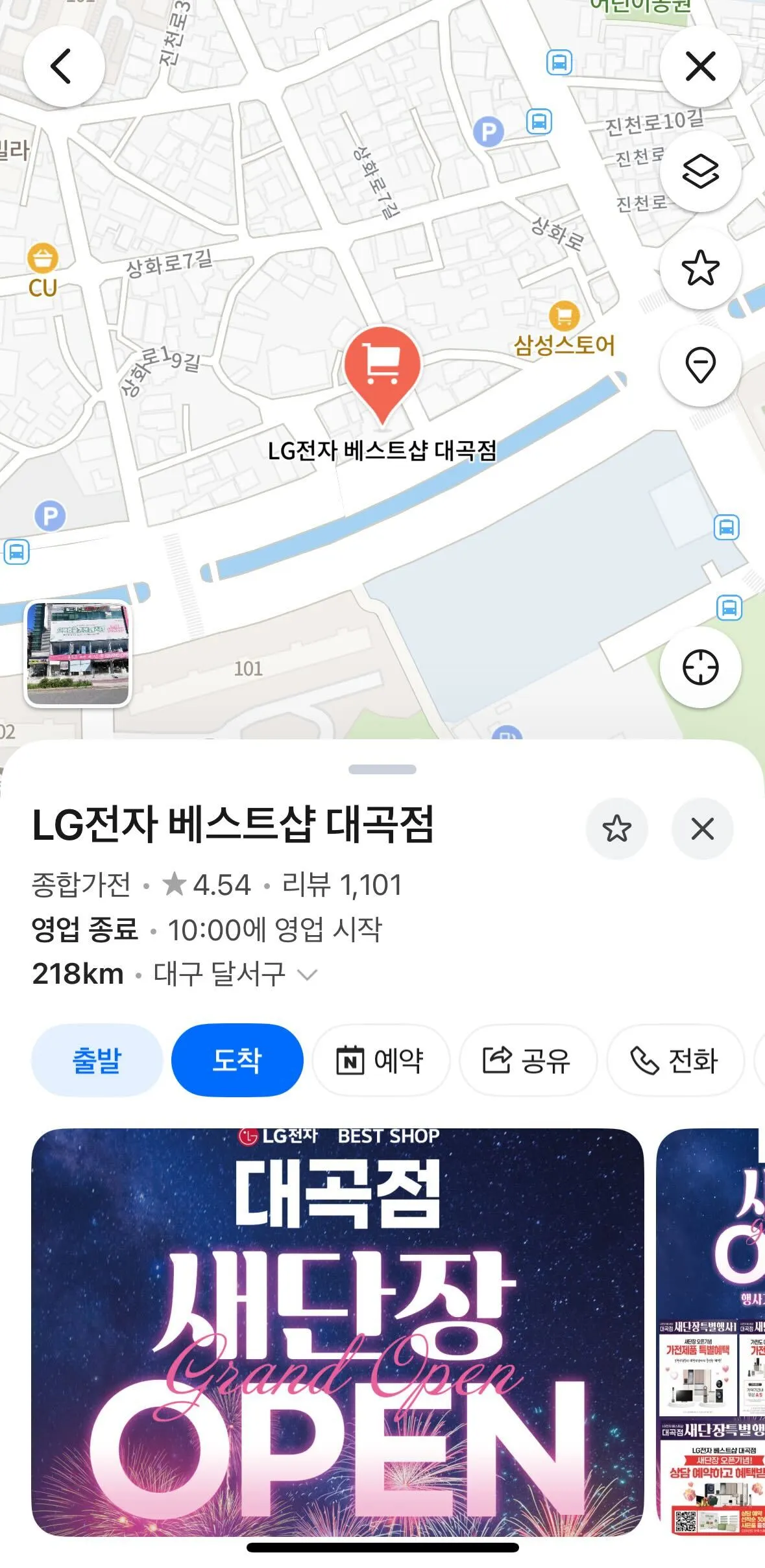Open the map layers selector
This screenshot has height=1568, width=765.
[700, 172]
